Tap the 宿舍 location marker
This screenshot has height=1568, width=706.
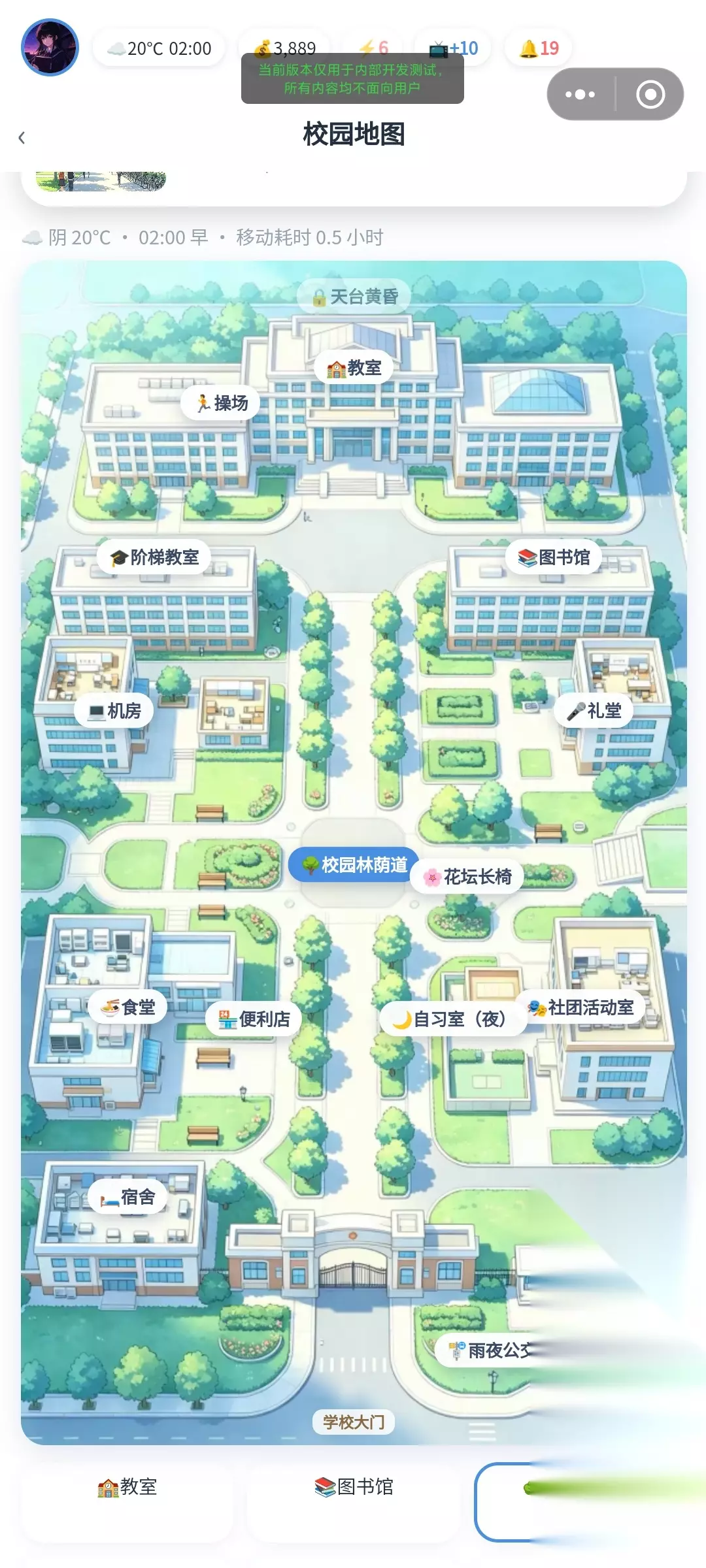(128, 1197)
